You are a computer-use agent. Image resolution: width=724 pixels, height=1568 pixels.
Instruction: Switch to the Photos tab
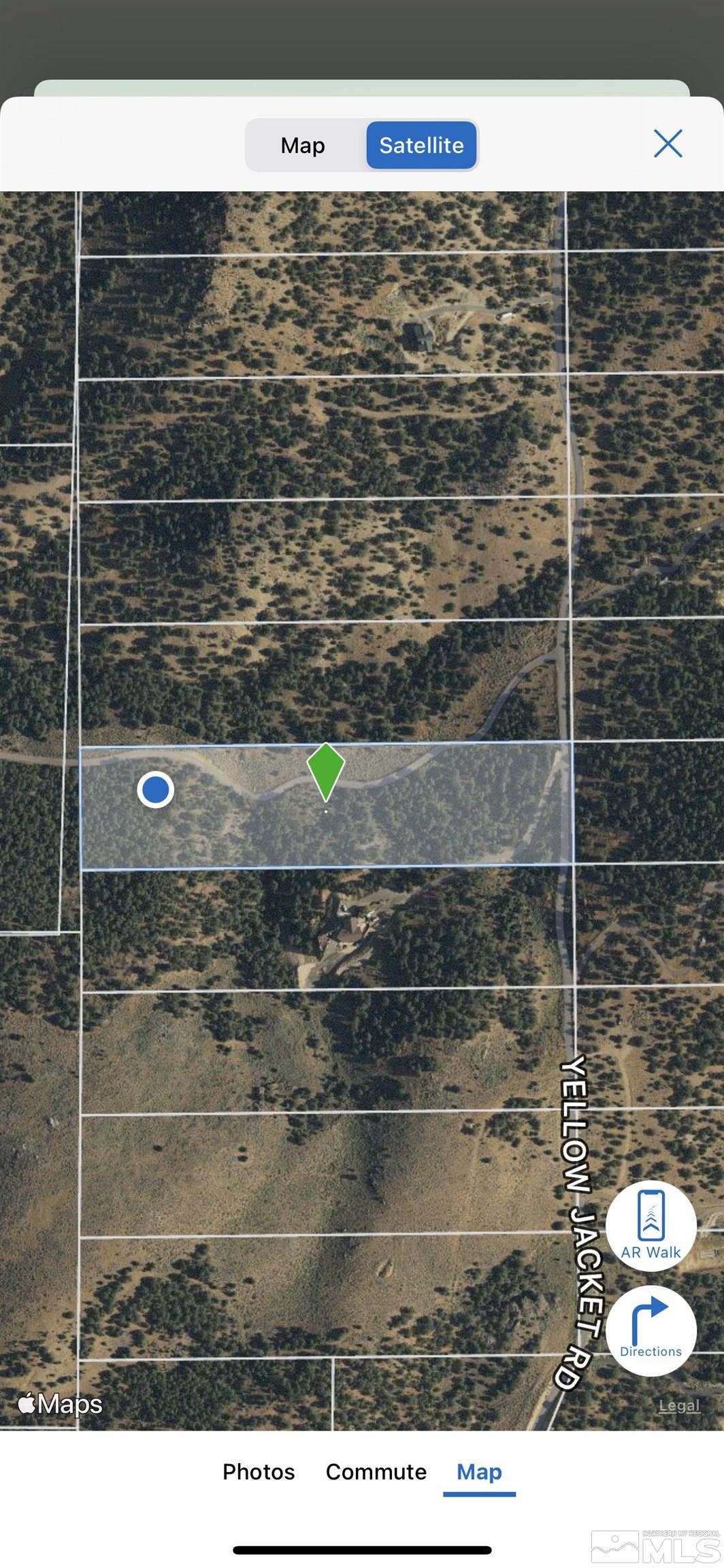259,1471
